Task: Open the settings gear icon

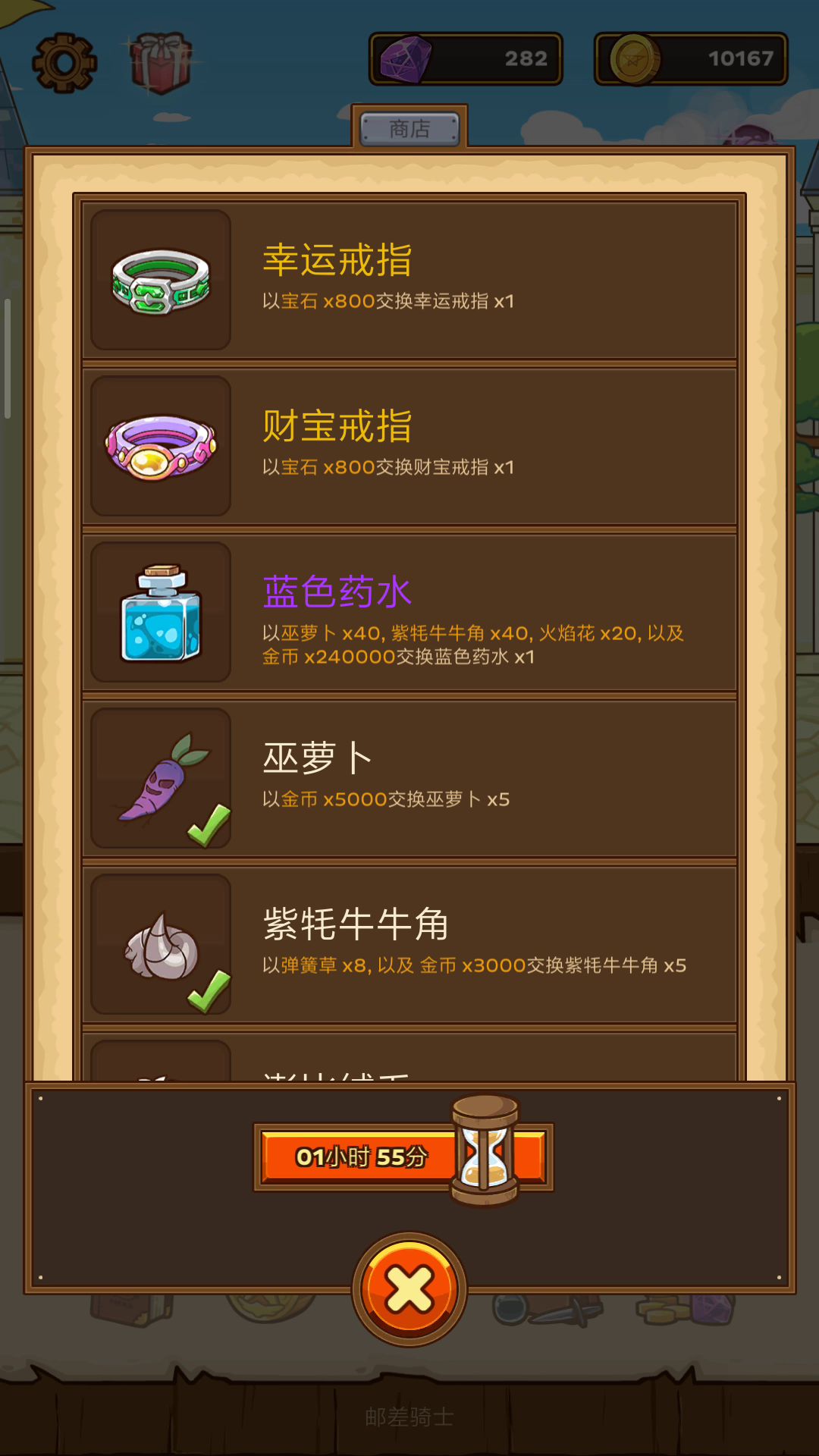Action: pos(64,62)
